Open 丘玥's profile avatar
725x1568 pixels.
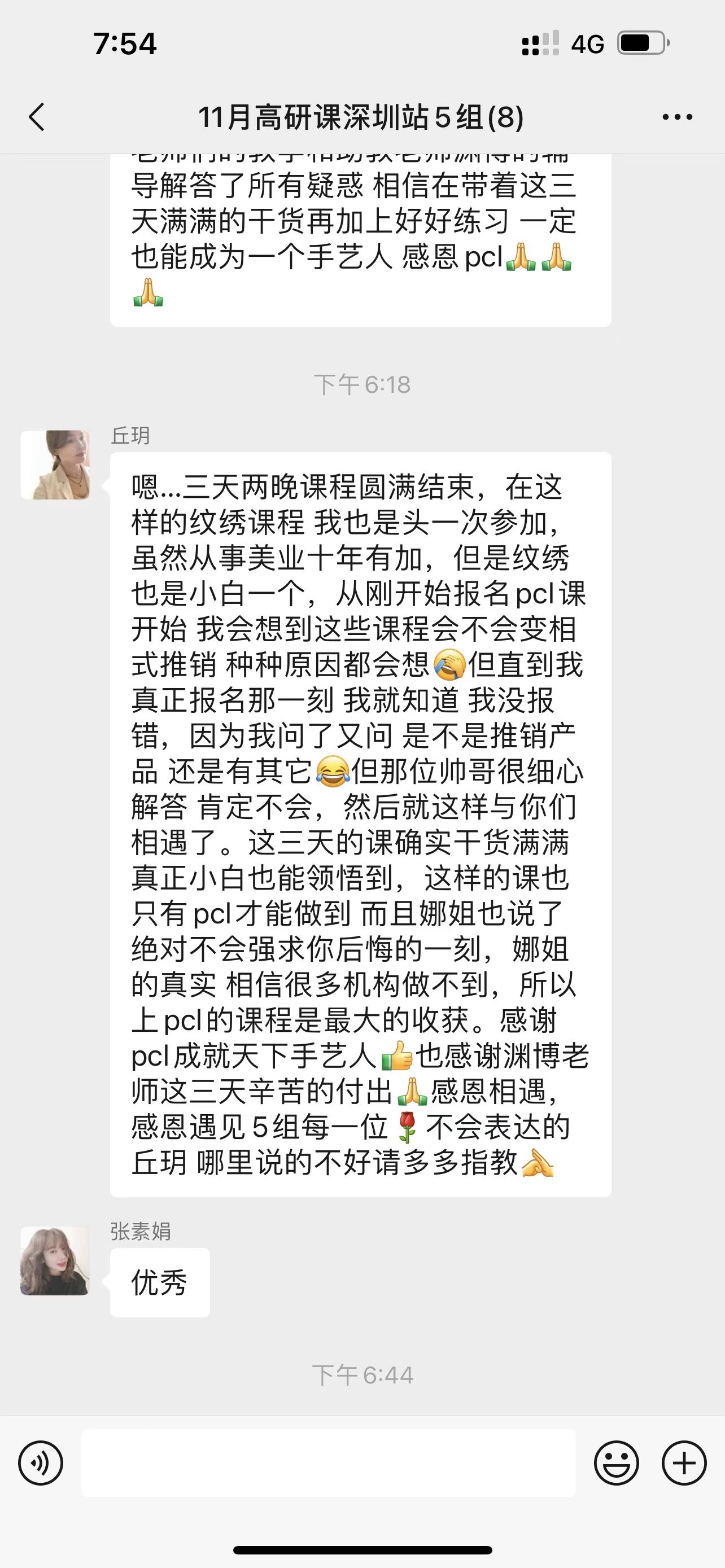(x=55, y=465)
